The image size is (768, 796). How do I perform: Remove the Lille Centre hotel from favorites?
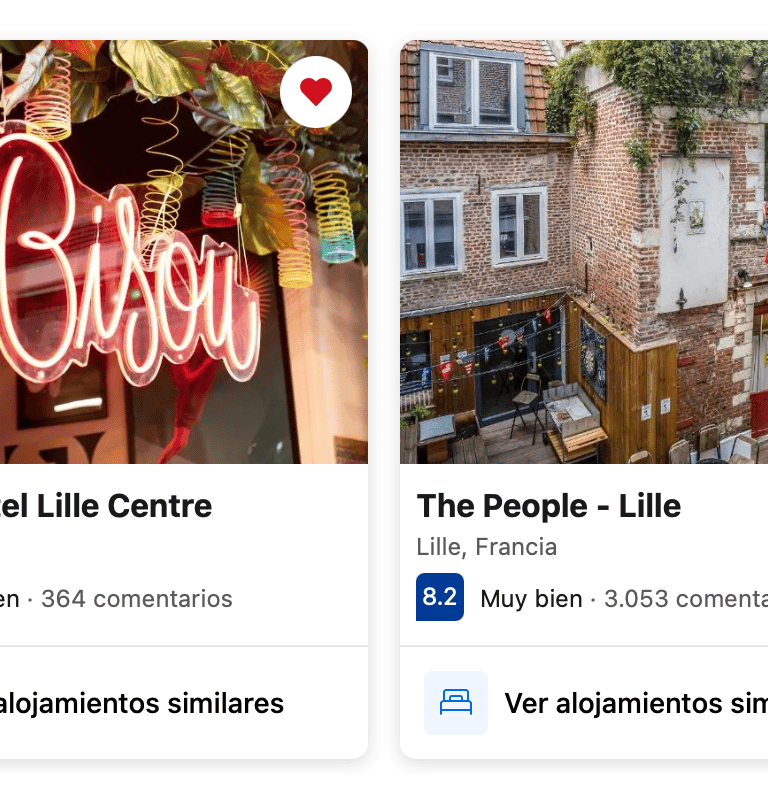316,92
